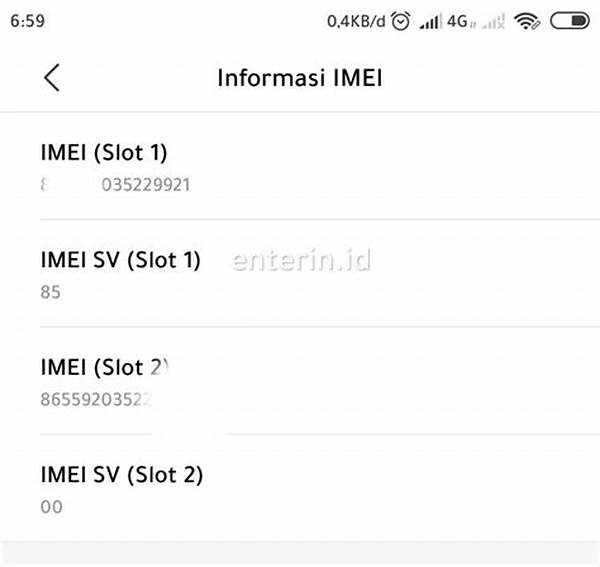Go back from Informasi IMEI screen
This screenshot has width=600, height=567.
coord(52,78)
